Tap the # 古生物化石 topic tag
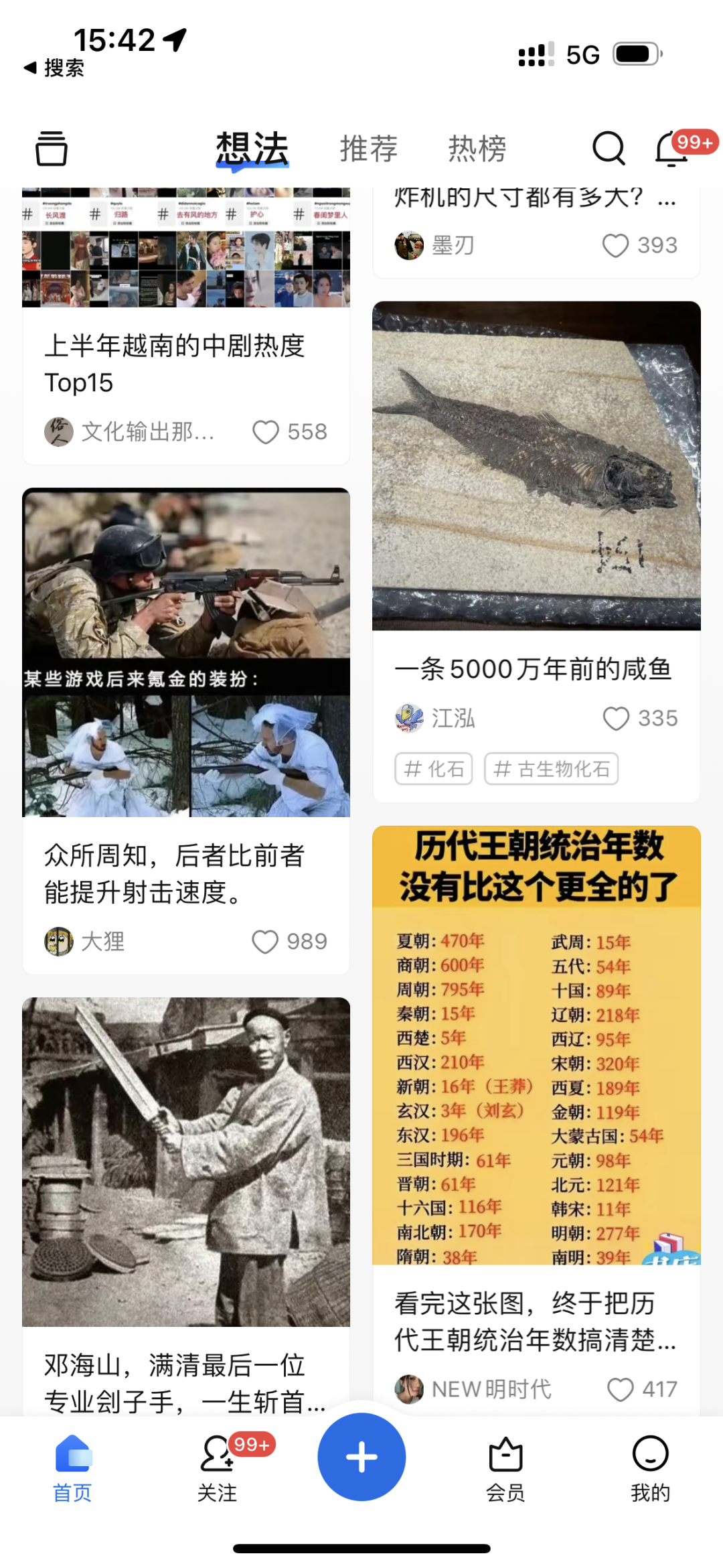Viewport: 723px width, 1568px height. (551, 769)
